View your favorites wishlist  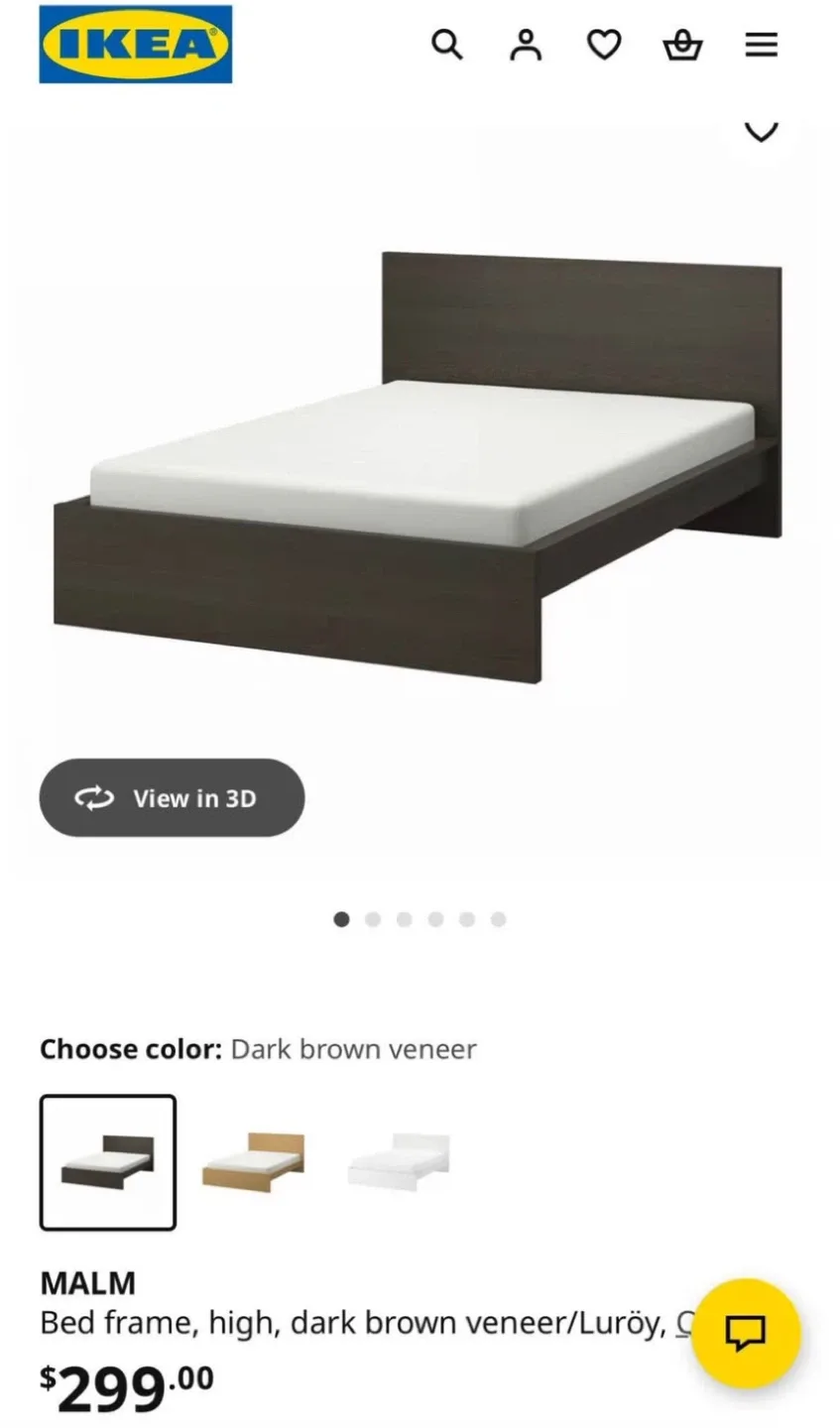click(x=604, y=45)
